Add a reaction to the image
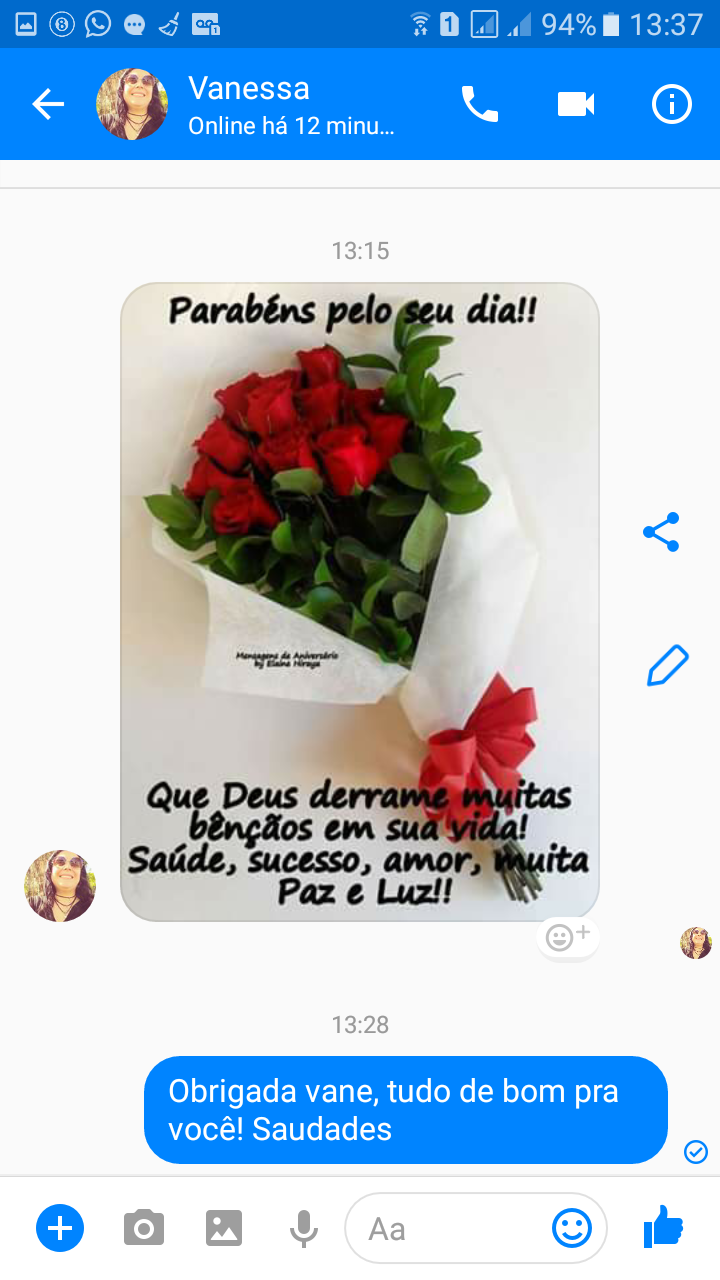 click(568, 937)
